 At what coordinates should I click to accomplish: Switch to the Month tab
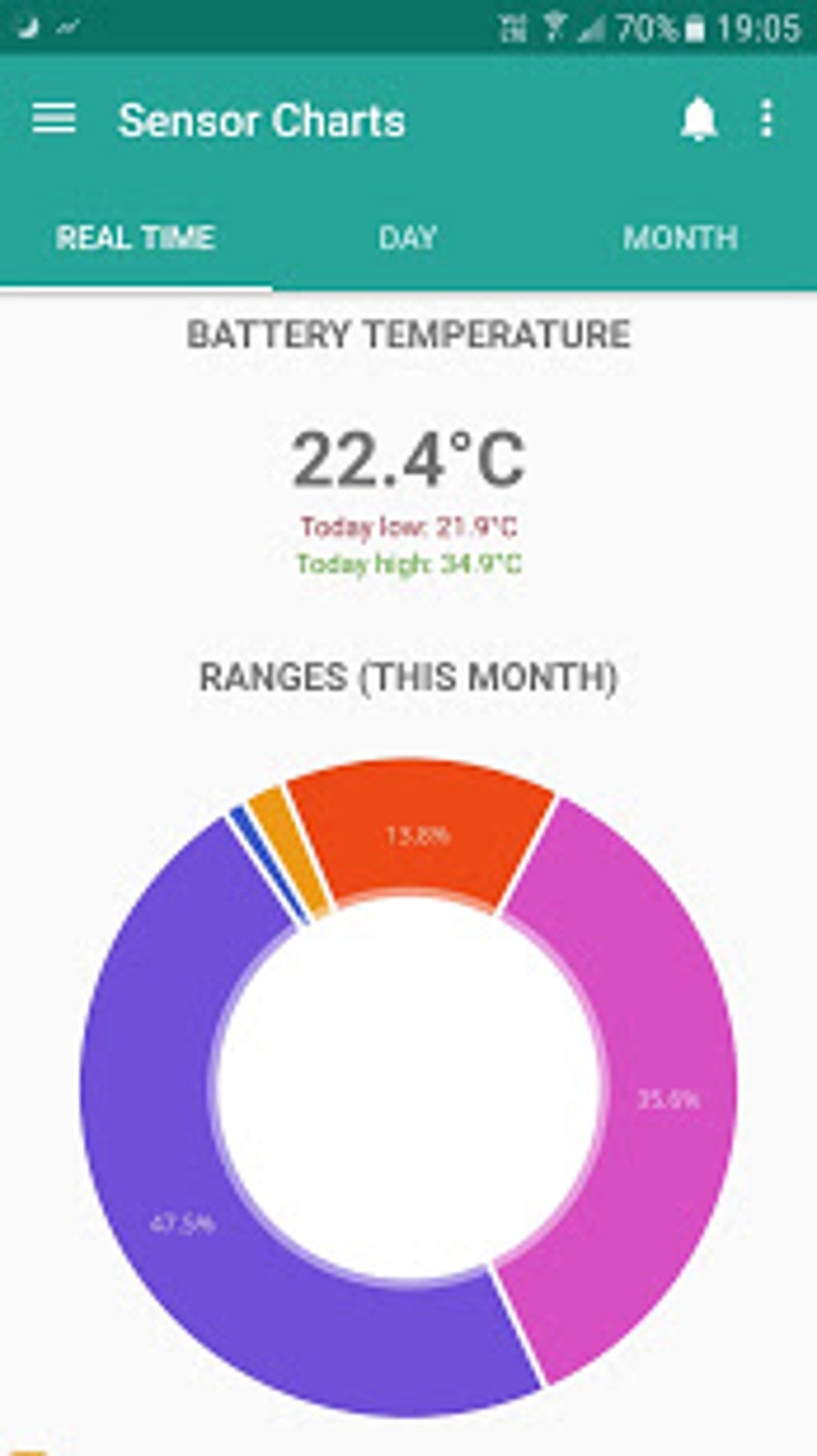pos(680,238)
